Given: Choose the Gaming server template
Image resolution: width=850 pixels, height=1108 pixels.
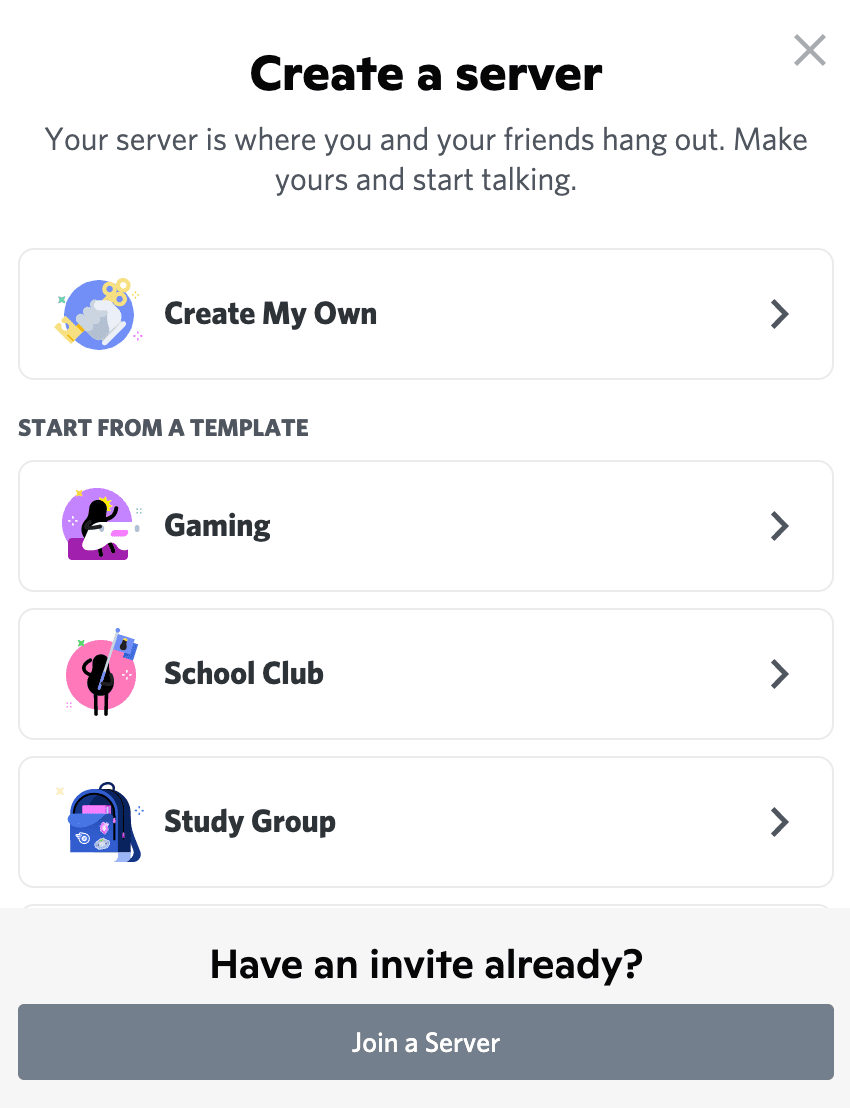Looking at the screenshot, I should (425, 526).
